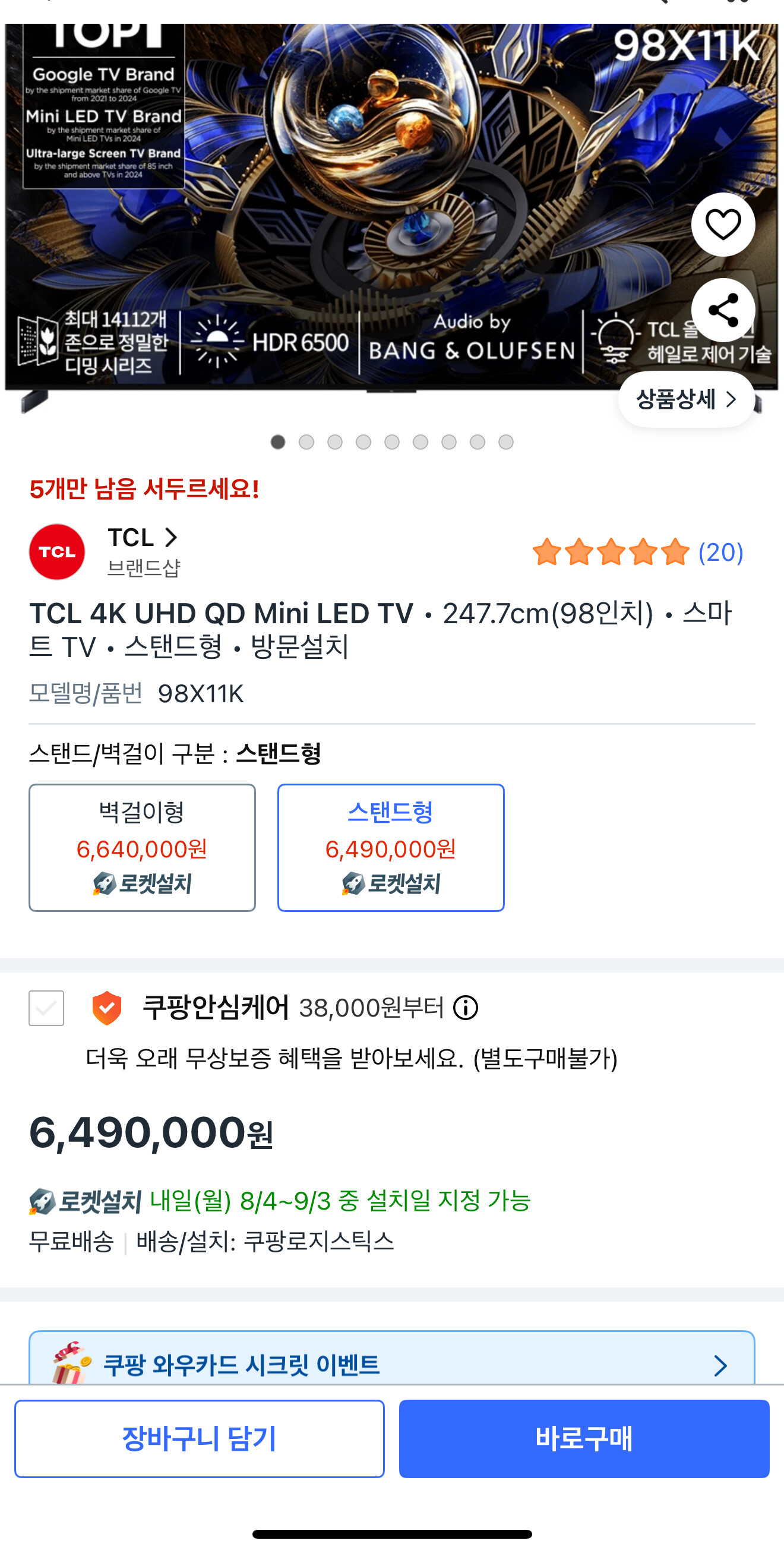784x1553 pixels.
Task: Add this TV to your wishlist
Action: point(723,224)
